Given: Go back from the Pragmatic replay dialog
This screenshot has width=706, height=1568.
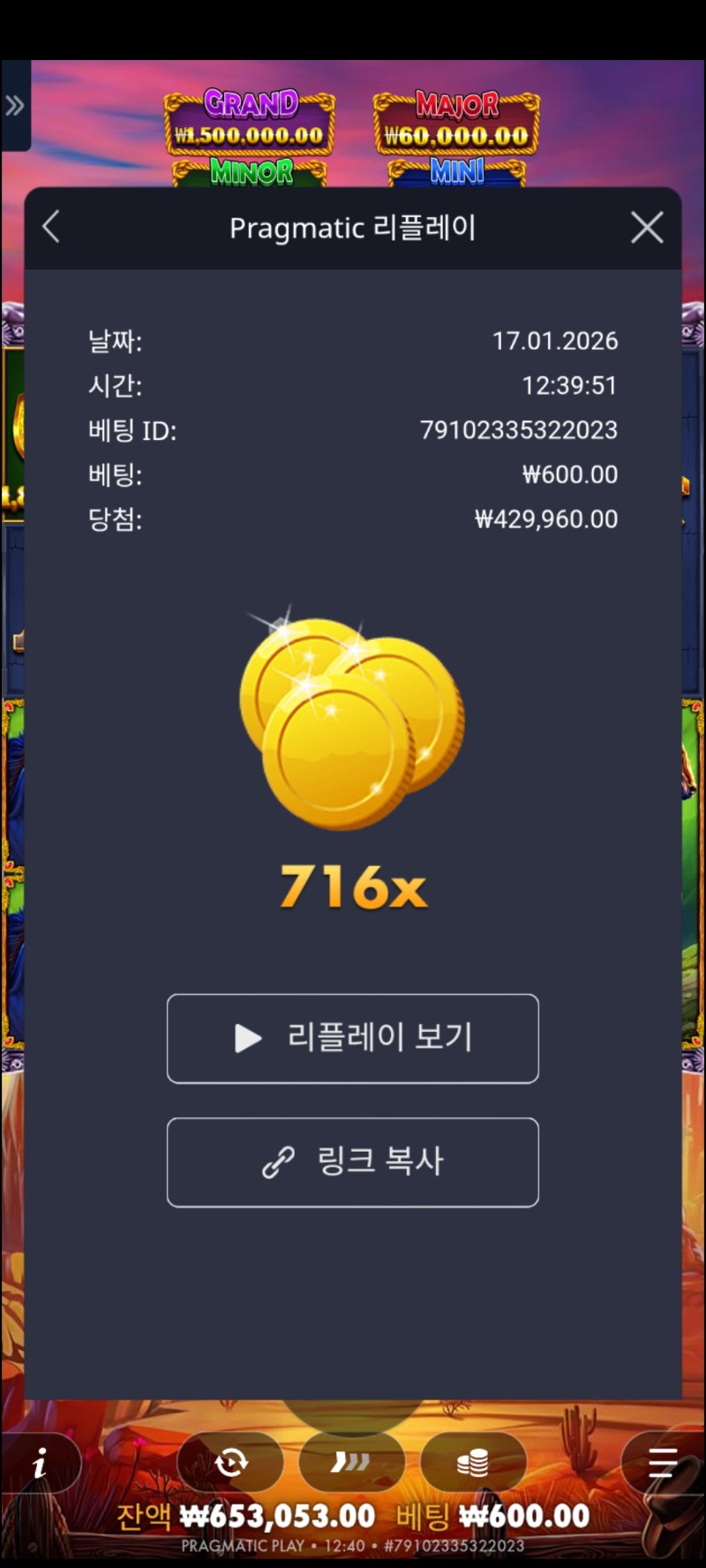Looking at the screenshot, I should click(x=51, y=228).
